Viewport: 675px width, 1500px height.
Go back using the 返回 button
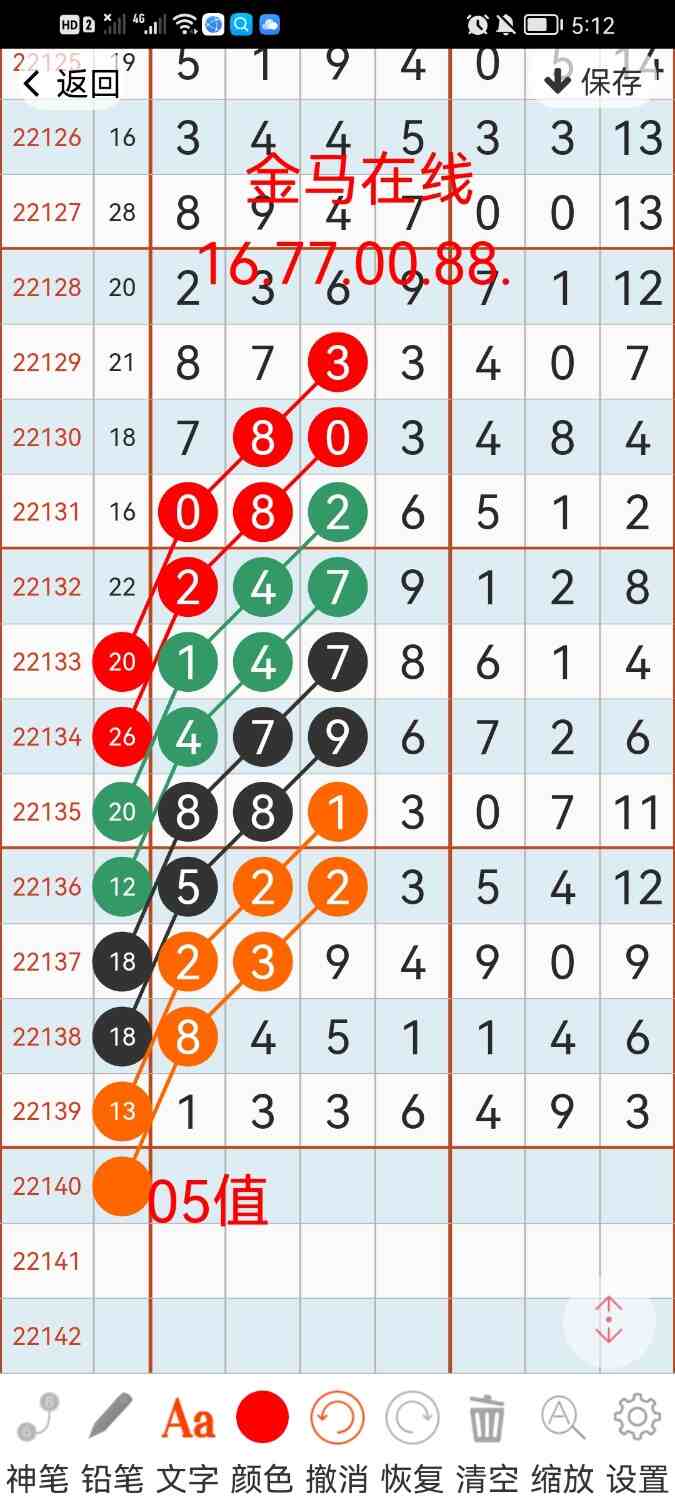pos(72,84)
